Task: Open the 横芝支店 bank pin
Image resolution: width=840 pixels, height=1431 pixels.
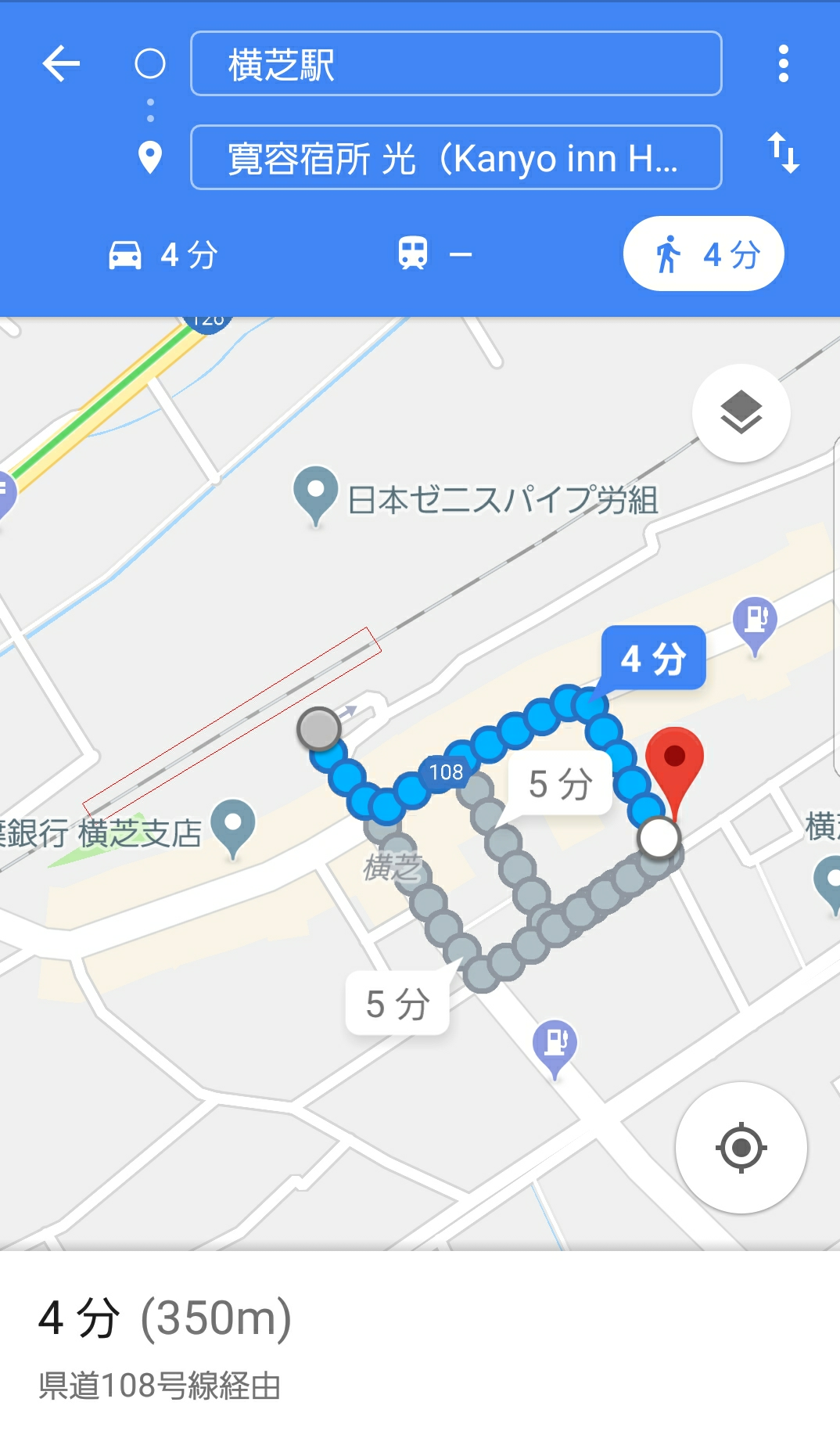Action: click(234, 828)
